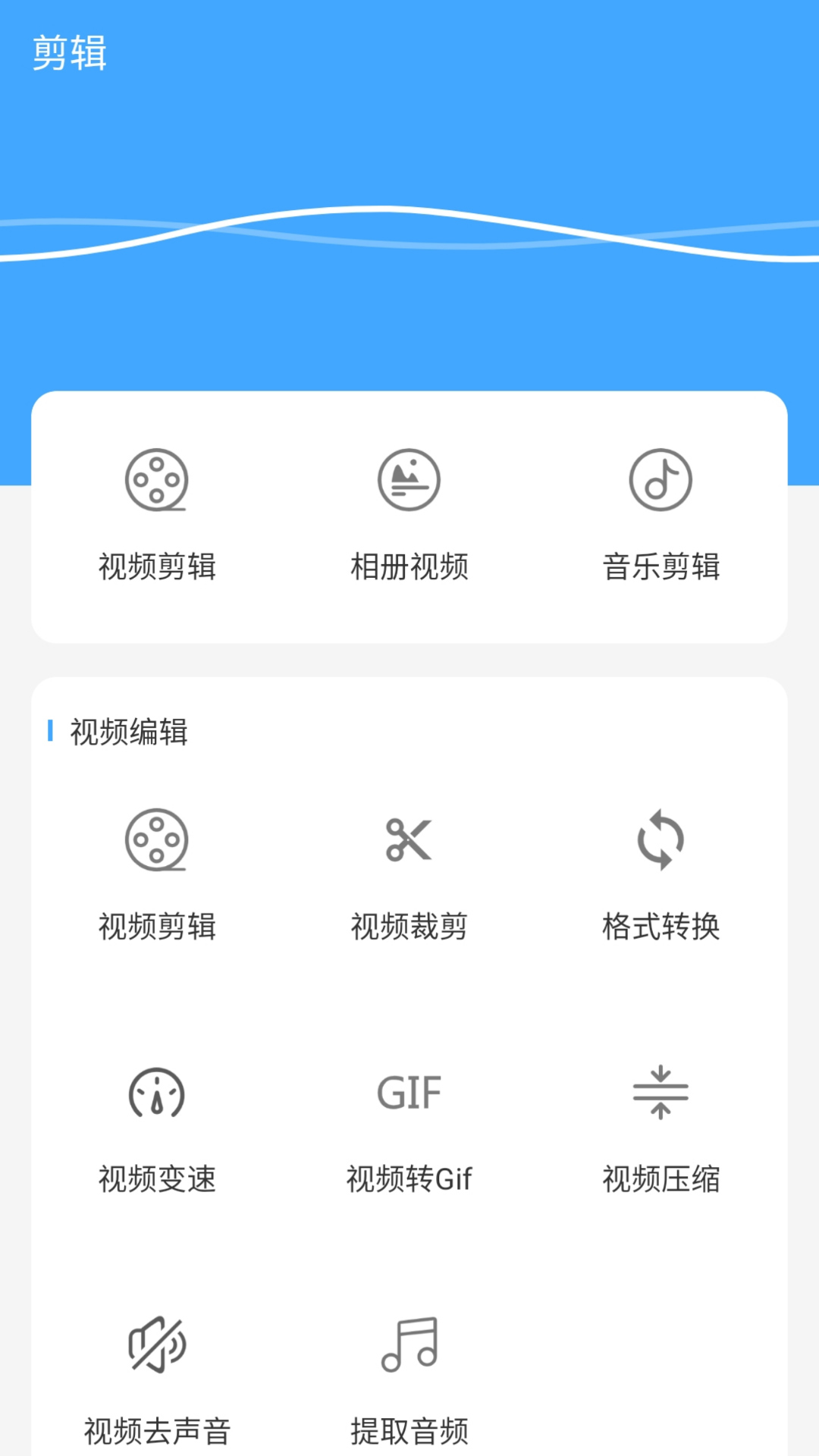The image size is (819, 1456).
Task: Open the GIF converter icon
Action: 409,1092
